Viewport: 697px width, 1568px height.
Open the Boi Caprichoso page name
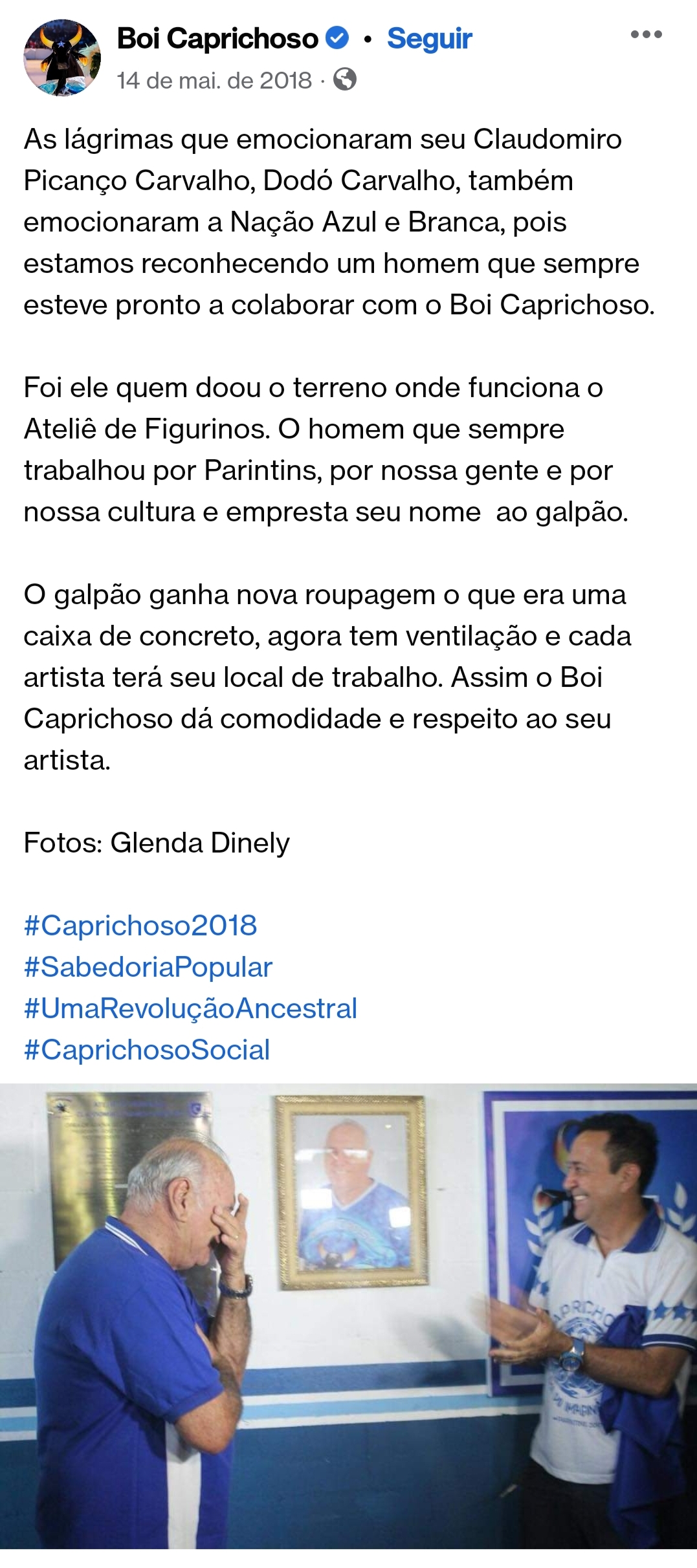click(x=217, y=39)
